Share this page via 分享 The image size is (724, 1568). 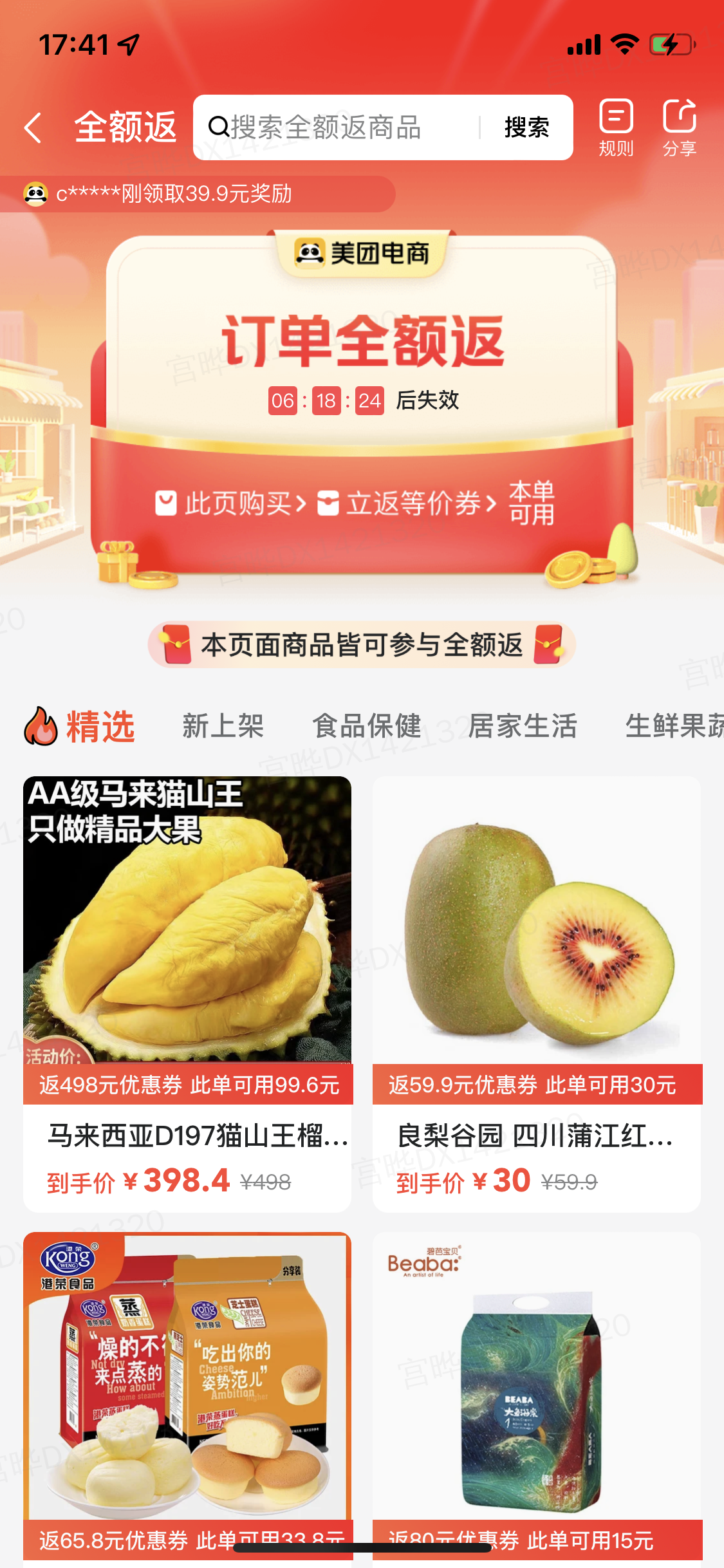pos(679,127)
